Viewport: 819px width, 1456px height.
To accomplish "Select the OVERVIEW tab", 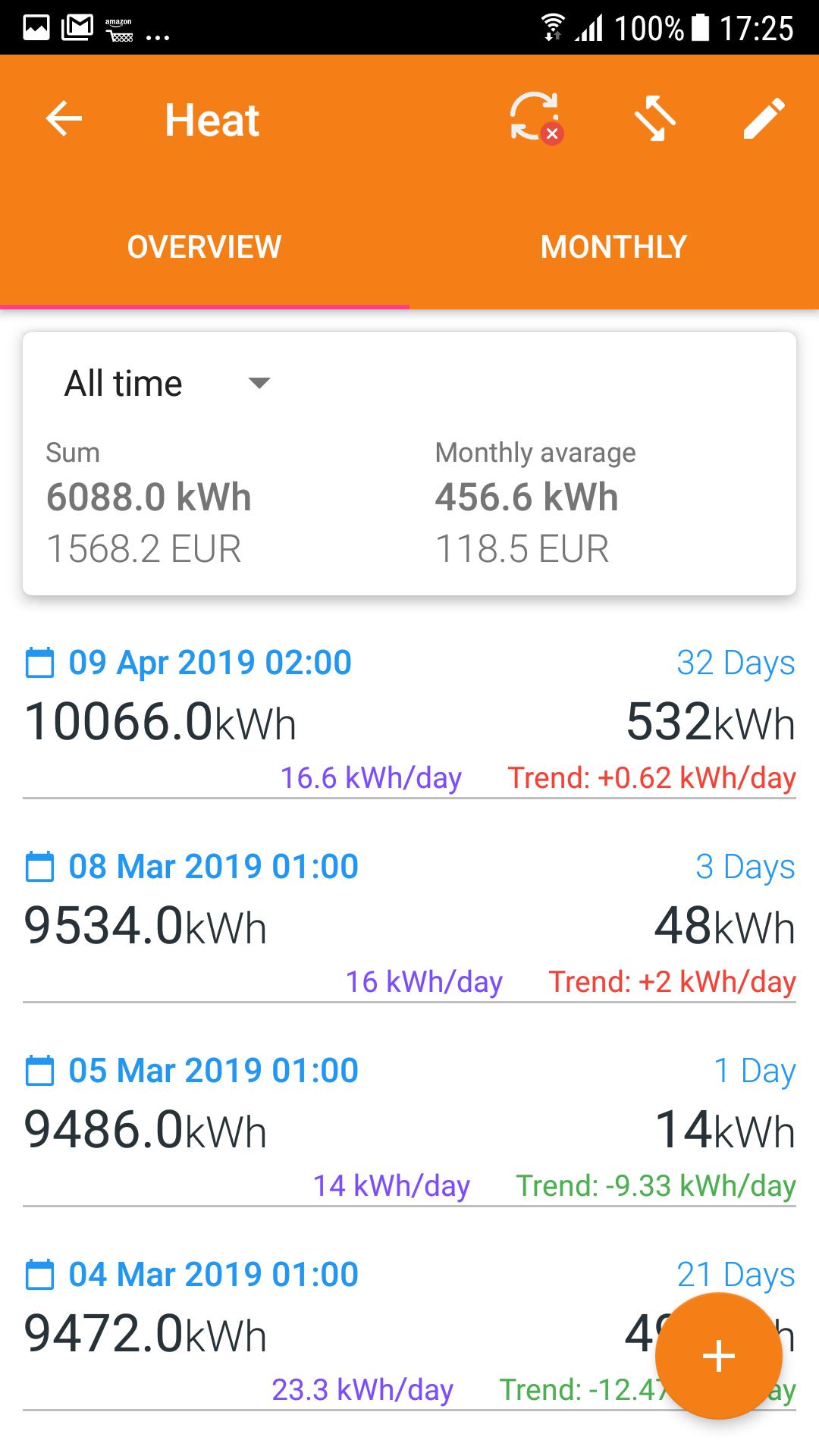I will coord(205,246).
